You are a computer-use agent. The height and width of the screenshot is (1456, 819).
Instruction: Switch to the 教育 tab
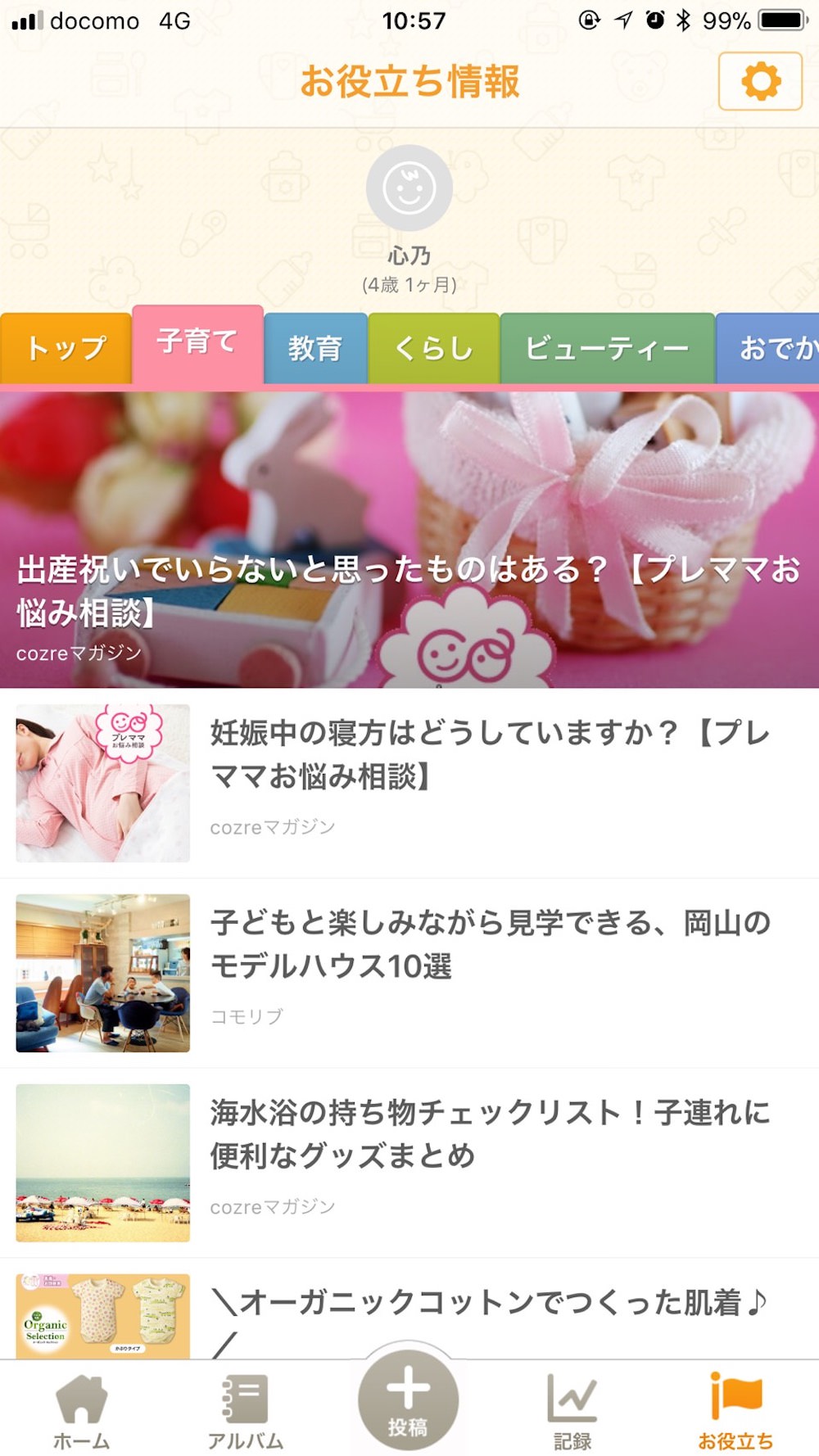pyautogui.click(x=314, y=348)
